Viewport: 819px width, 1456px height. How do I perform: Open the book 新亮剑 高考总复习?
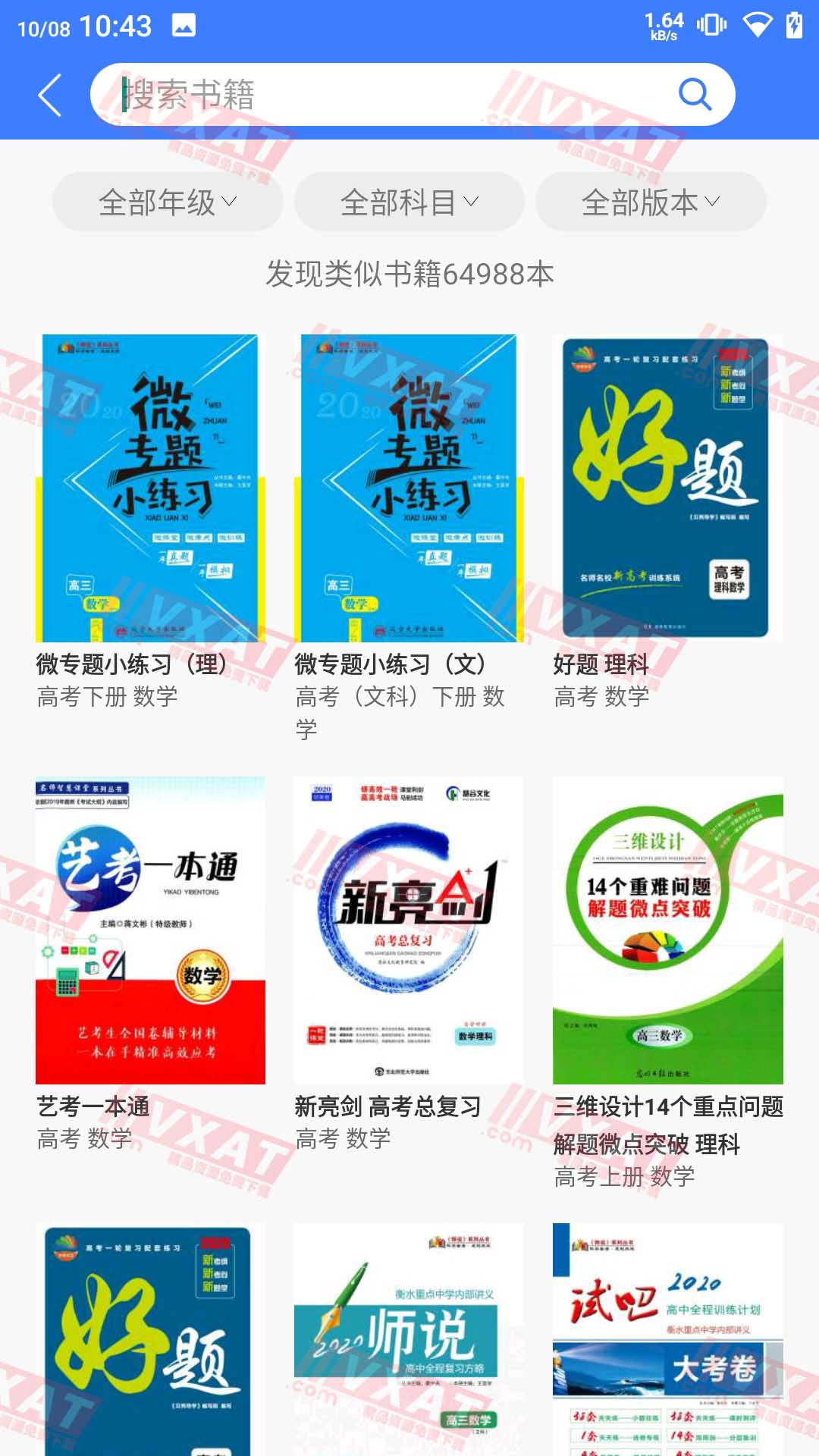pyautogui.click(x=409, y=930)
